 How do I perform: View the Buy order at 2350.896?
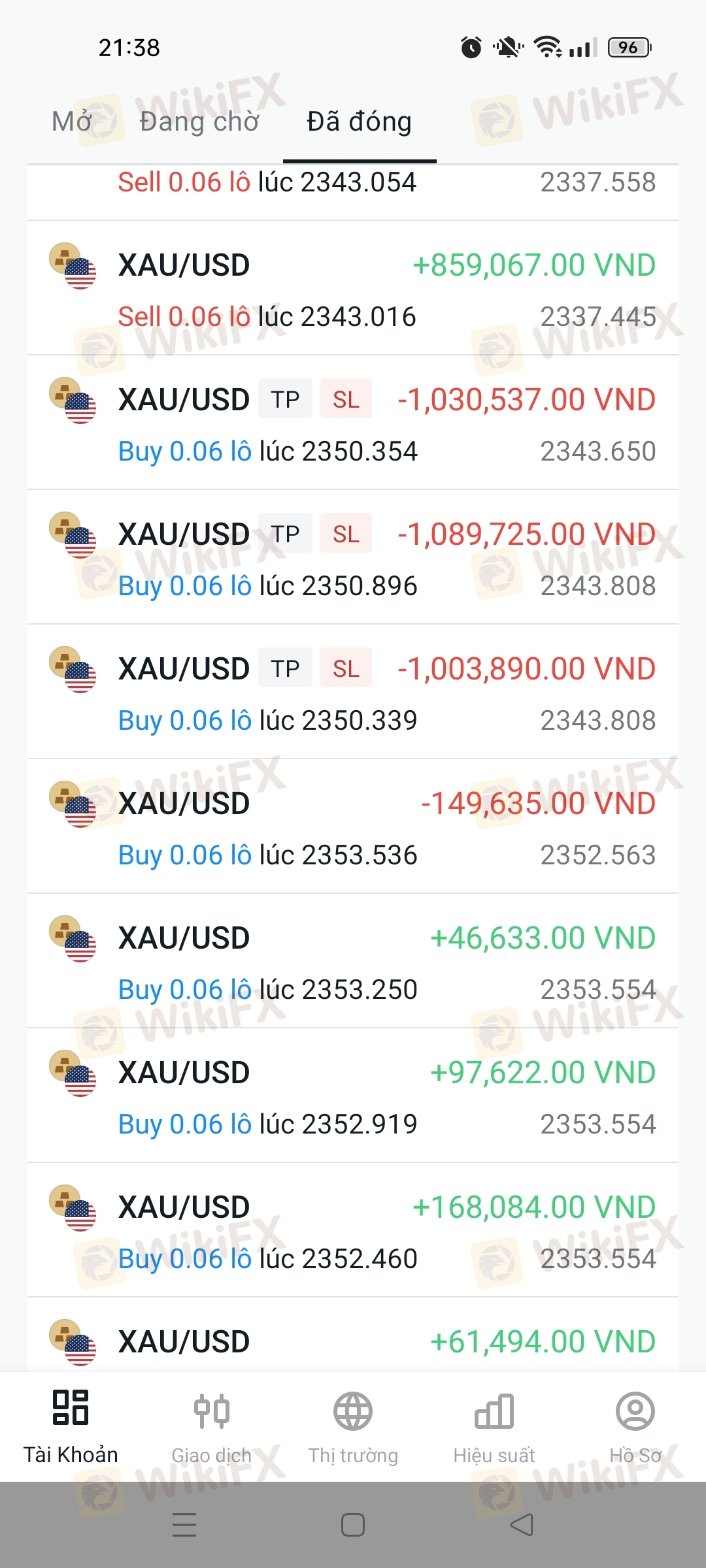[353, 557]
